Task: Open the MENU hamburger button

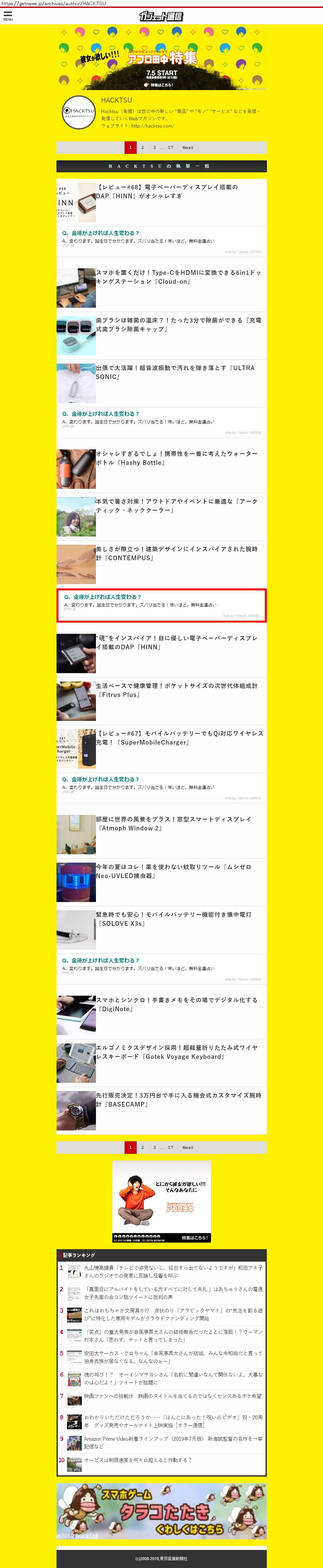Action: point(8,16)
